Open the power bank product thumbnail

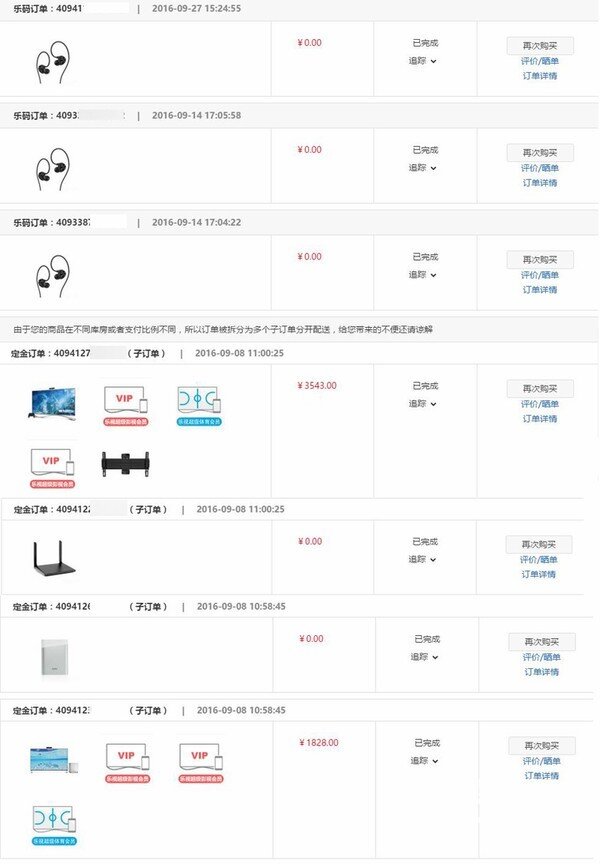[x=51, y=654]
